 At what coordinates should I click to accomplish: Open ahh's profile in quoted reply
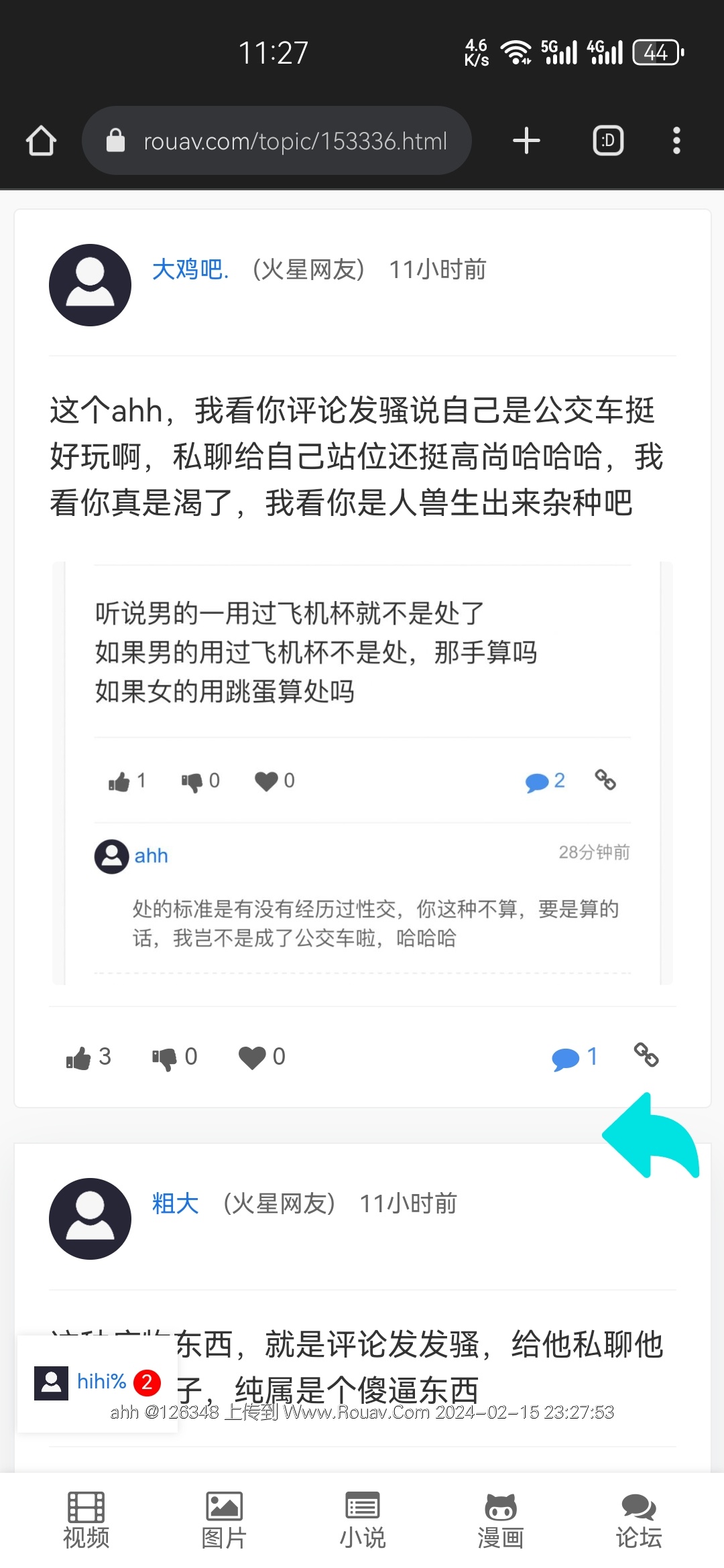tap(151, 856)
